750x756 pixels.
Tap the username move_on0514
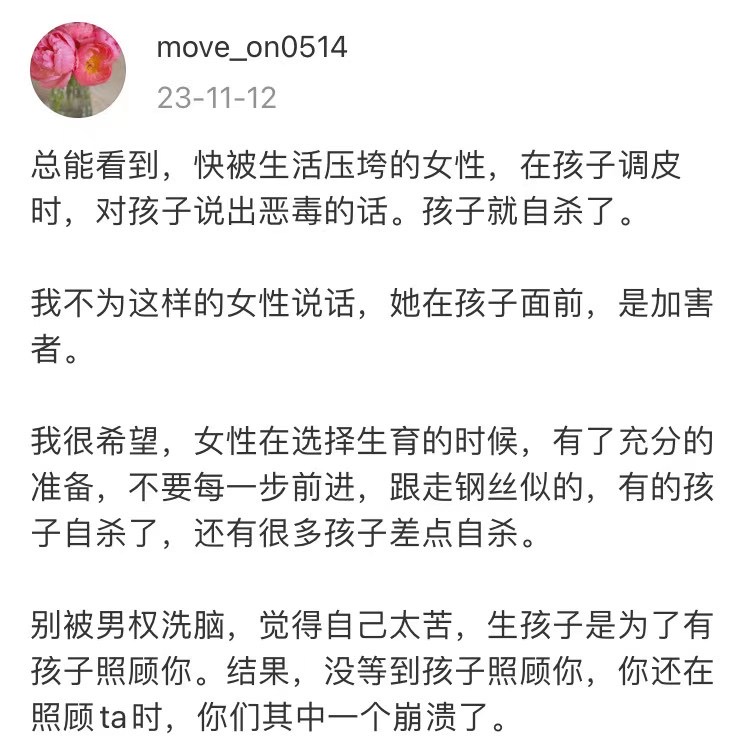tap(252, 47)
